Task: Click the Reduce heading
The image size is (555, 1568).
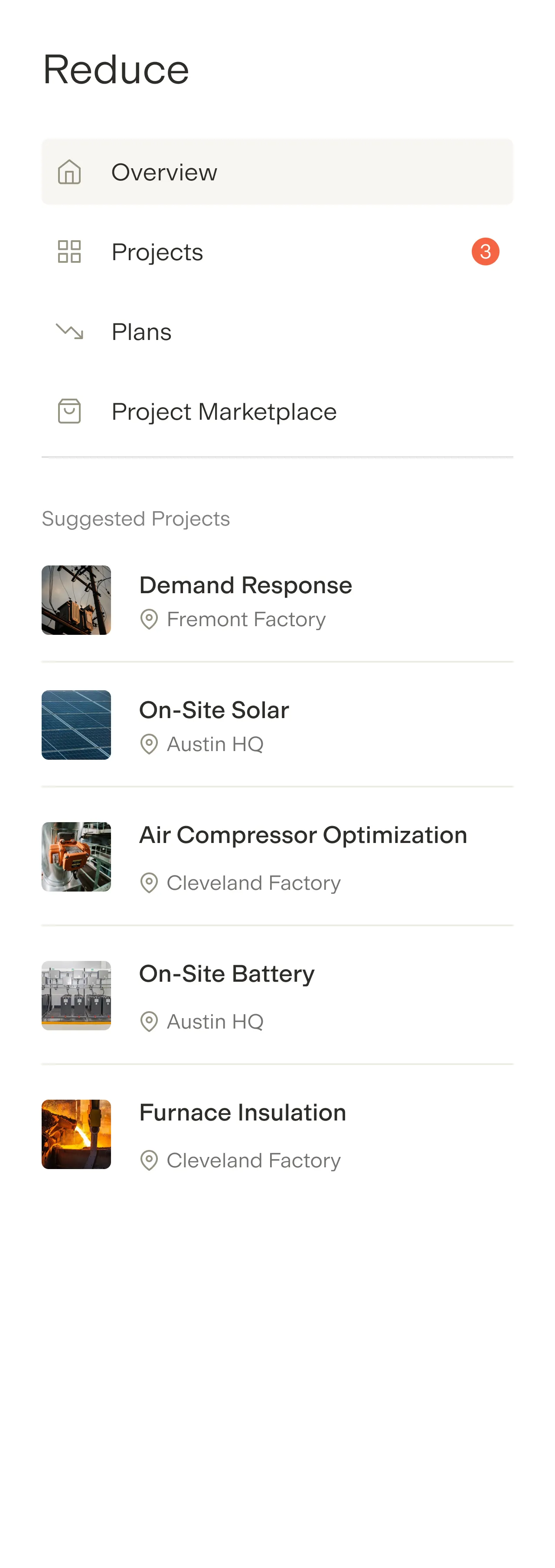Action: [x=115, y=69]
